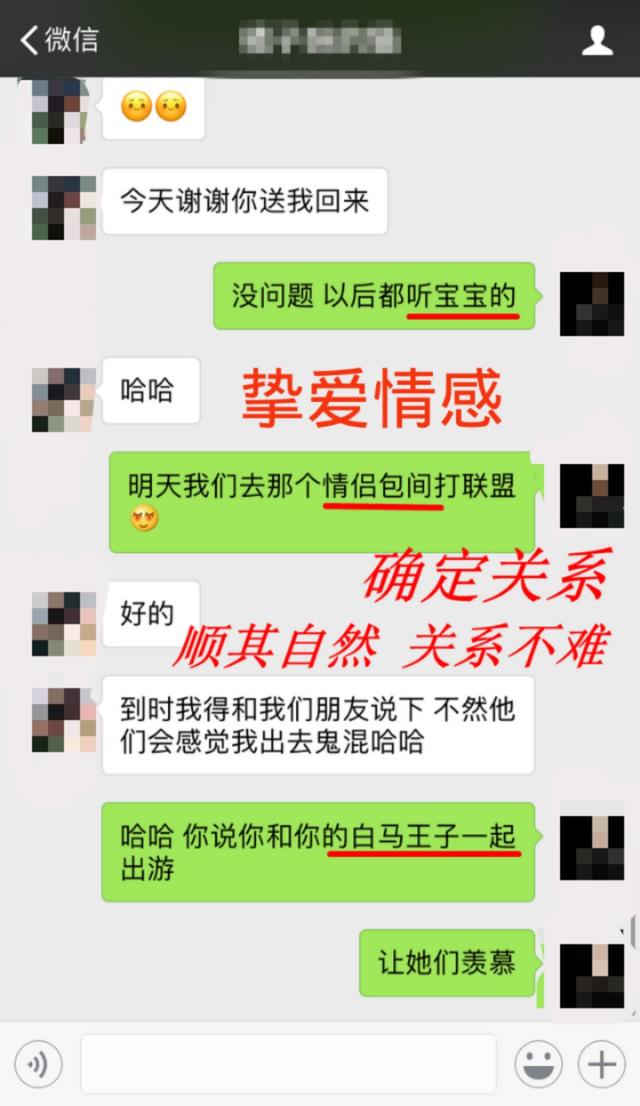Open the plus attachments menu
Image resolution: width=640 pixels, height=1106 pixels.
pyautogui.click(x=602, y=1064)
